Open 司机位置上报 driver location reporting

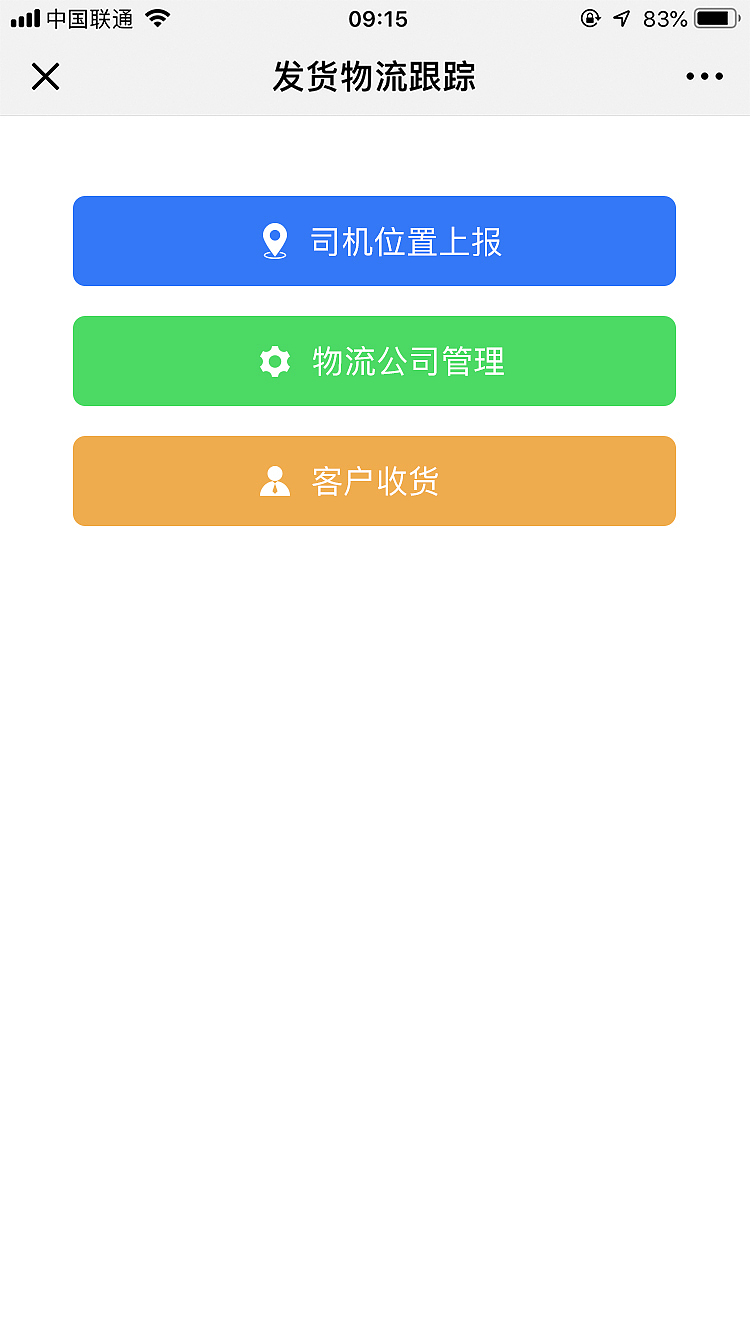[375, 240]
